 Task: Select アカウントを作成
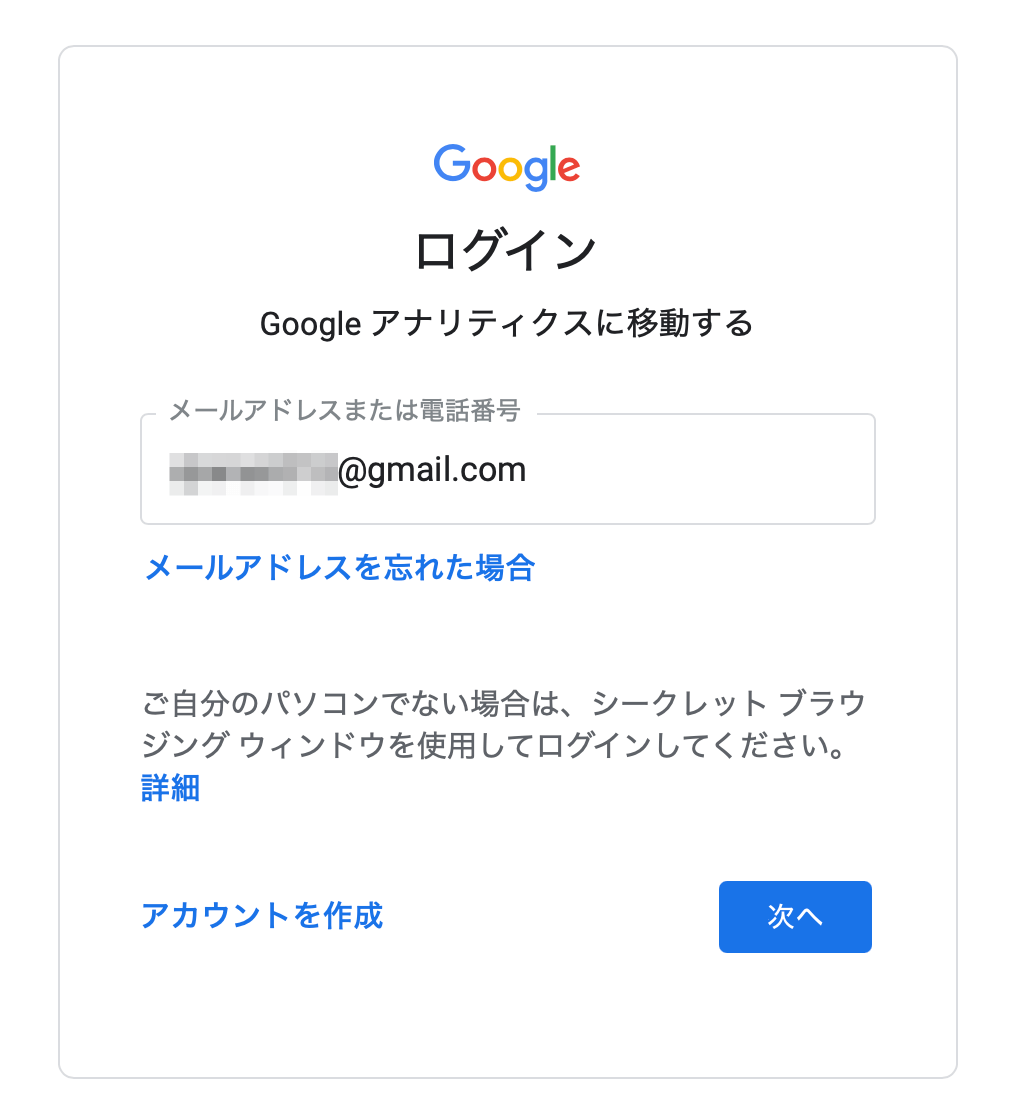(262, 915)
